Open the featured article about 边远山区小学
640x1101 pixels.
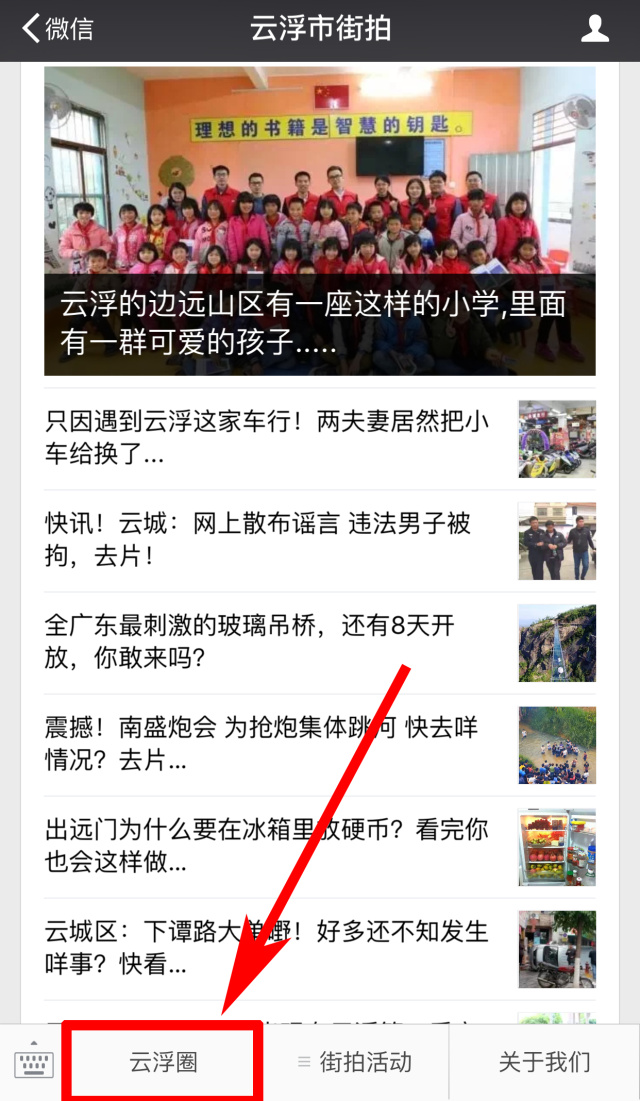(x=320, y=222)
